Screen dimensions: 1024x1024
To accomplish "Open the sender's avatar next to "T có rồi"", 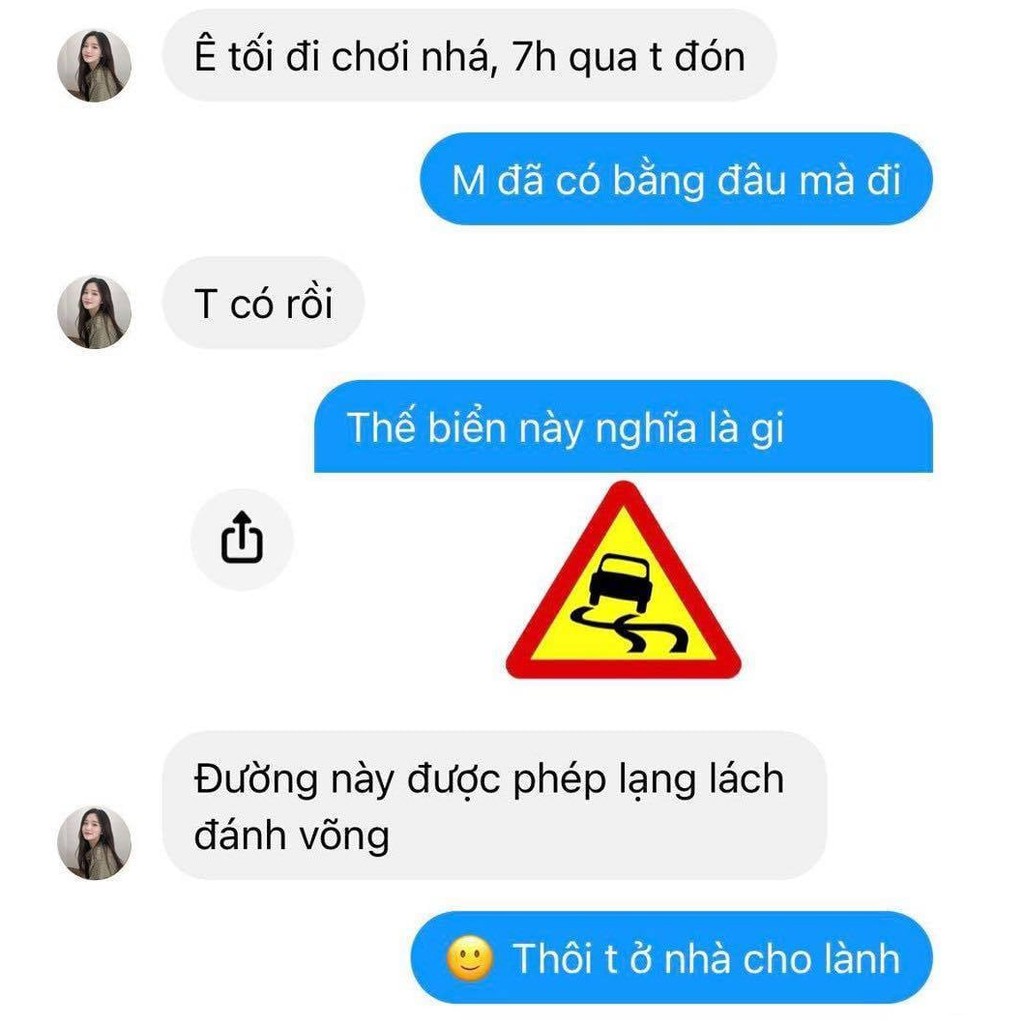I will point(94,312).
